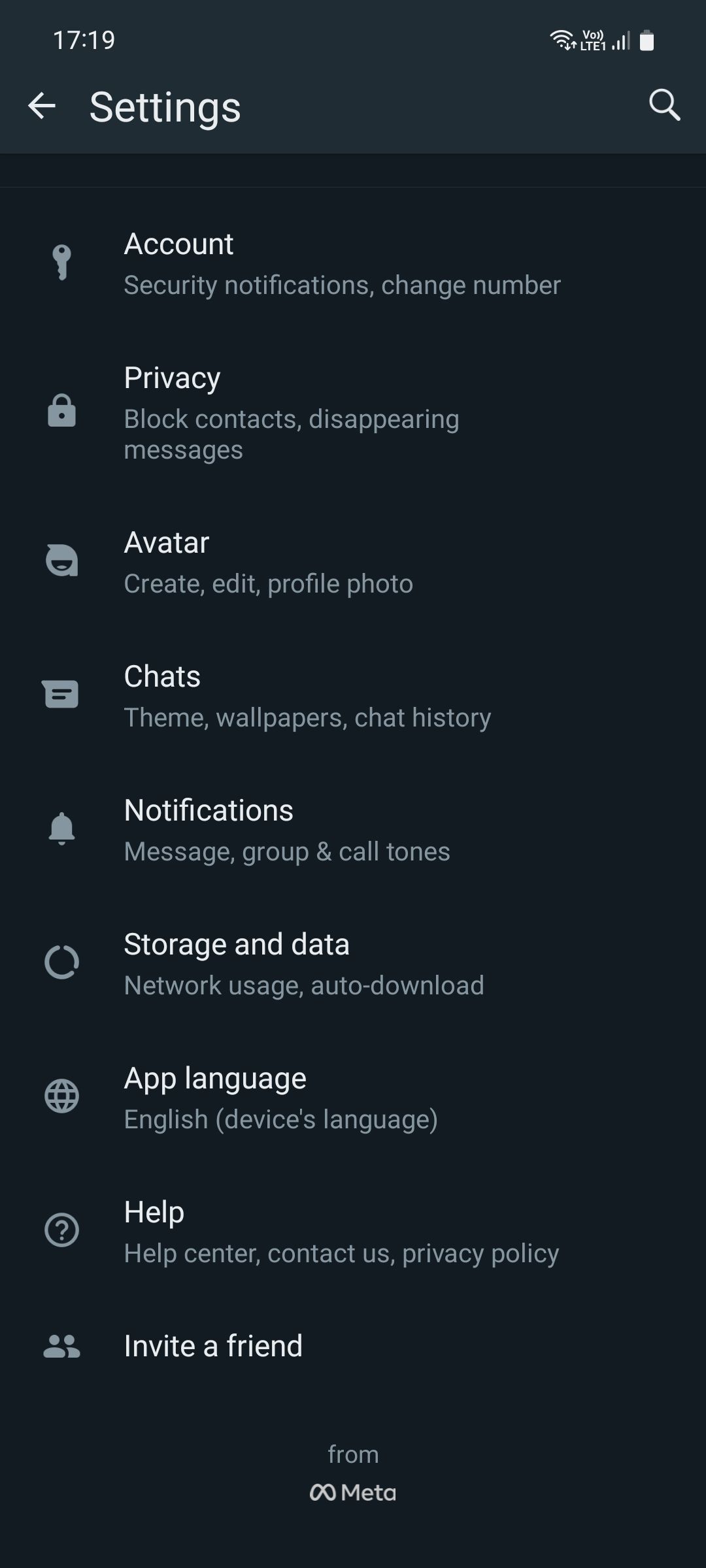The height and width of the screenshot is (1568, 706).
Task: Tap the Avatar icon
Action: click(62, 561)
